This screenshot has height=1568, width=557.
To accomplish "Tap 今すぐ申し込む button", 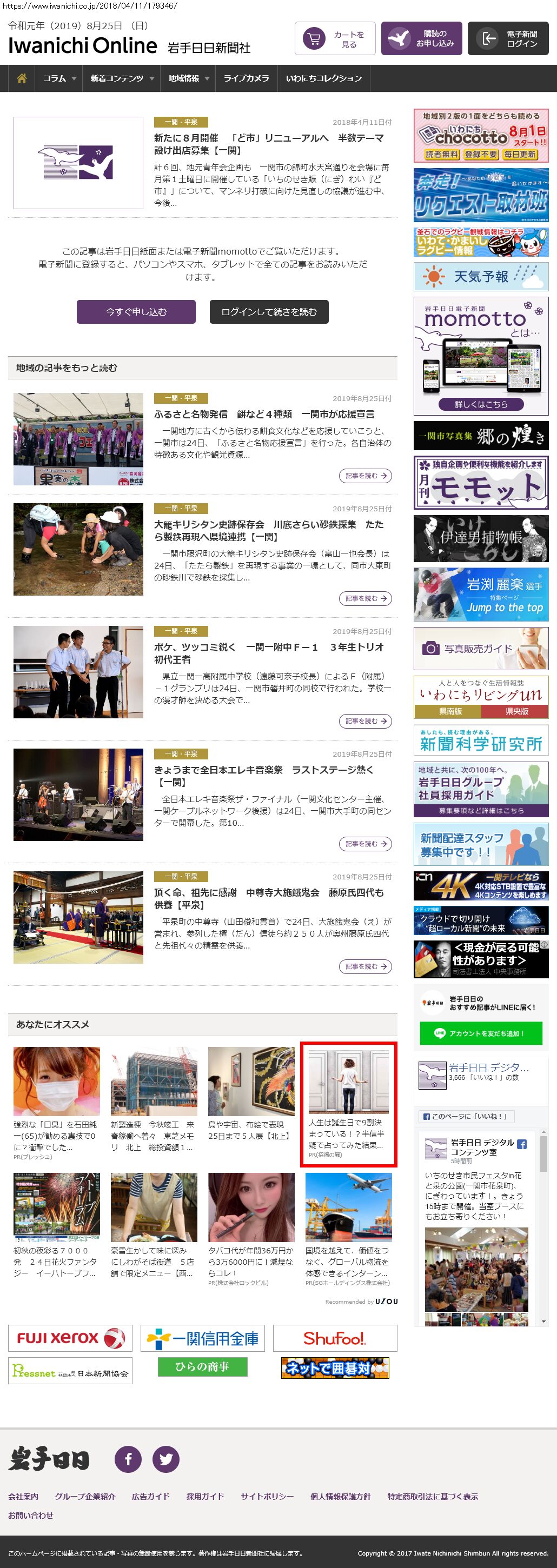I will click(136, 312).
